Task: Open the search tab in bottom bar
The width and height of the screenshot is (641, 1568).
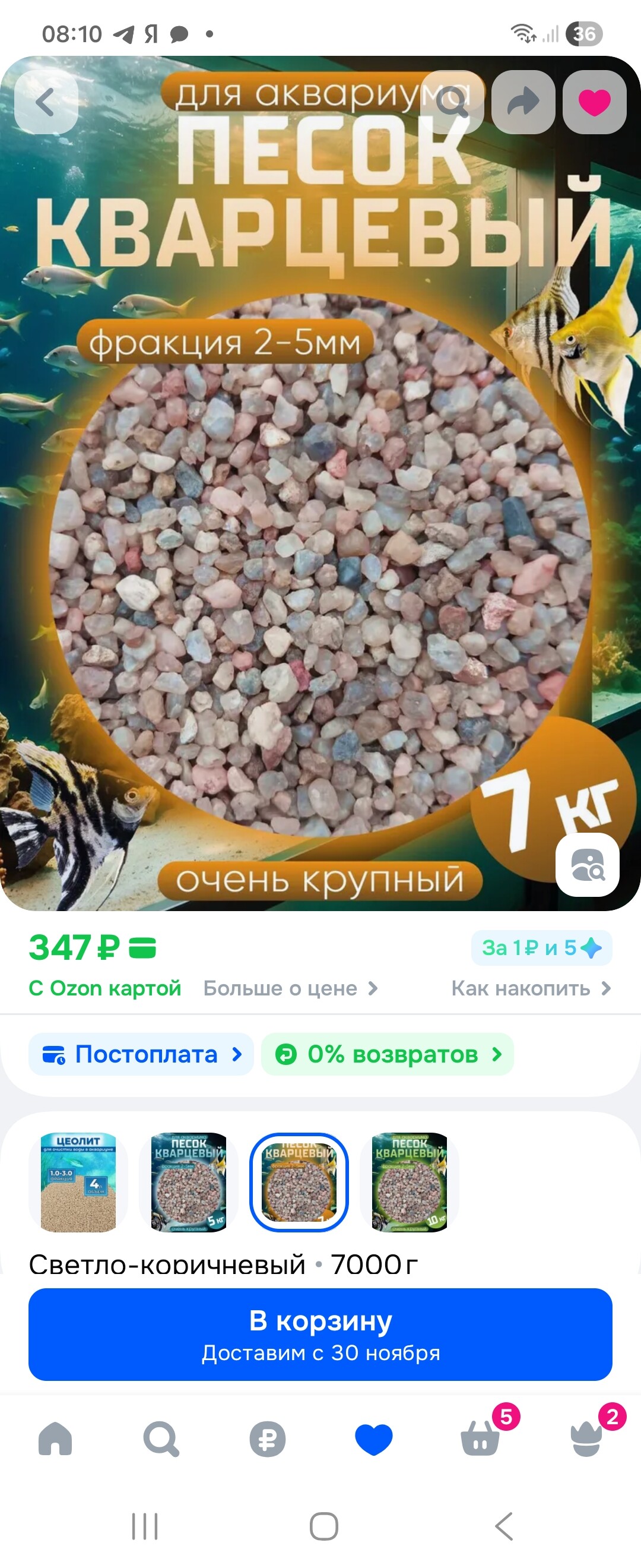Action: (x=161, y=1439)
